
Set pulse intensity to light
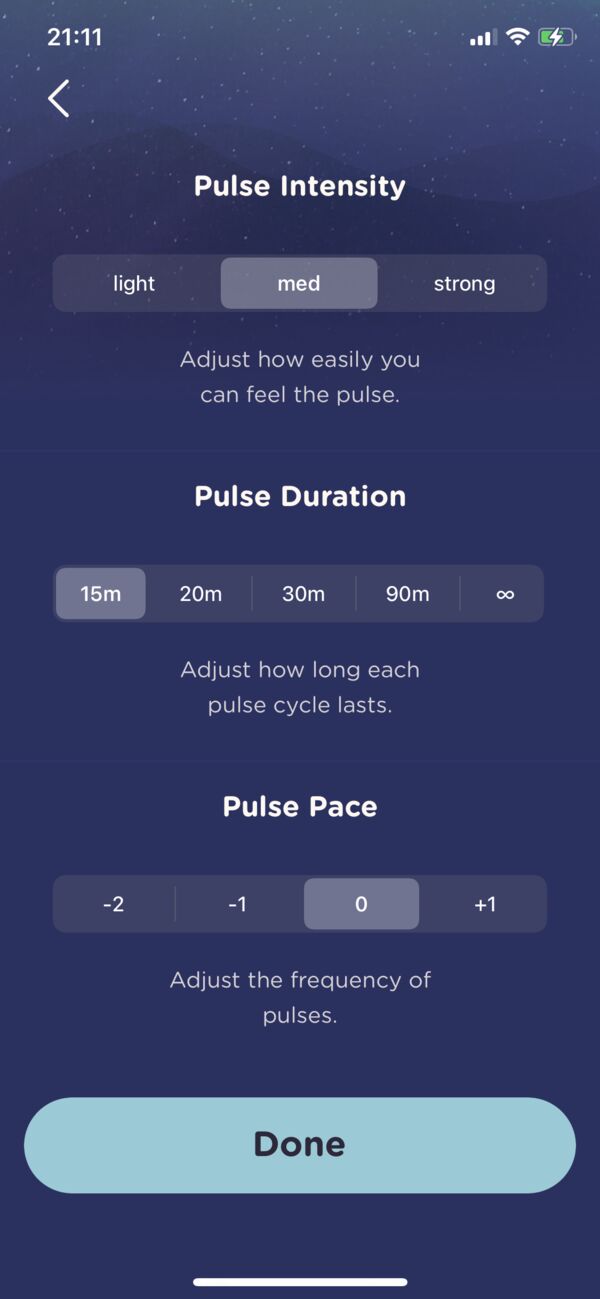click(134, 283)
